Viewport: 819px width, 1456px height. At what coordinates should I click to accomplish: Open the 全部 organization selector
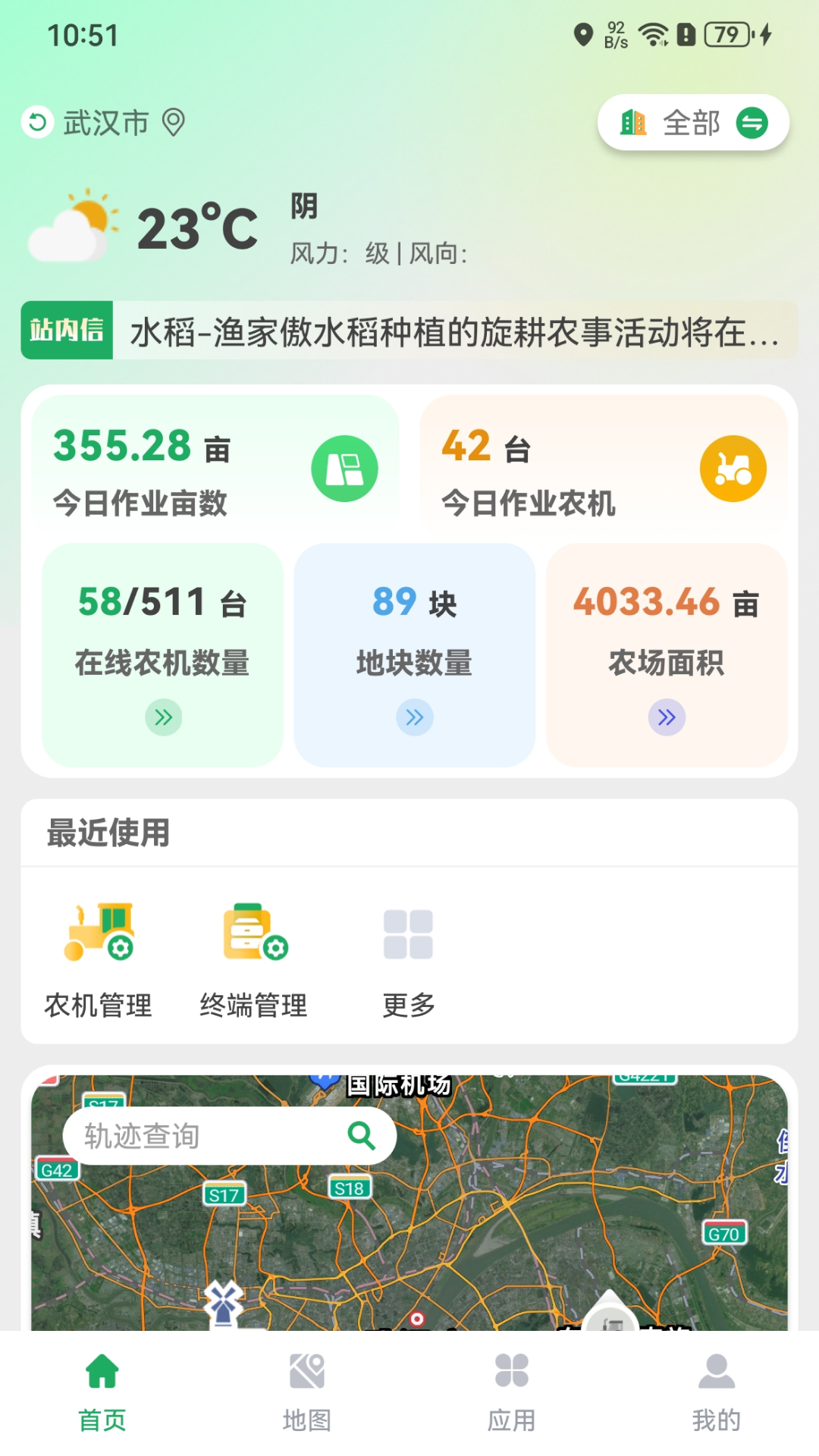(x=690, y=122)
